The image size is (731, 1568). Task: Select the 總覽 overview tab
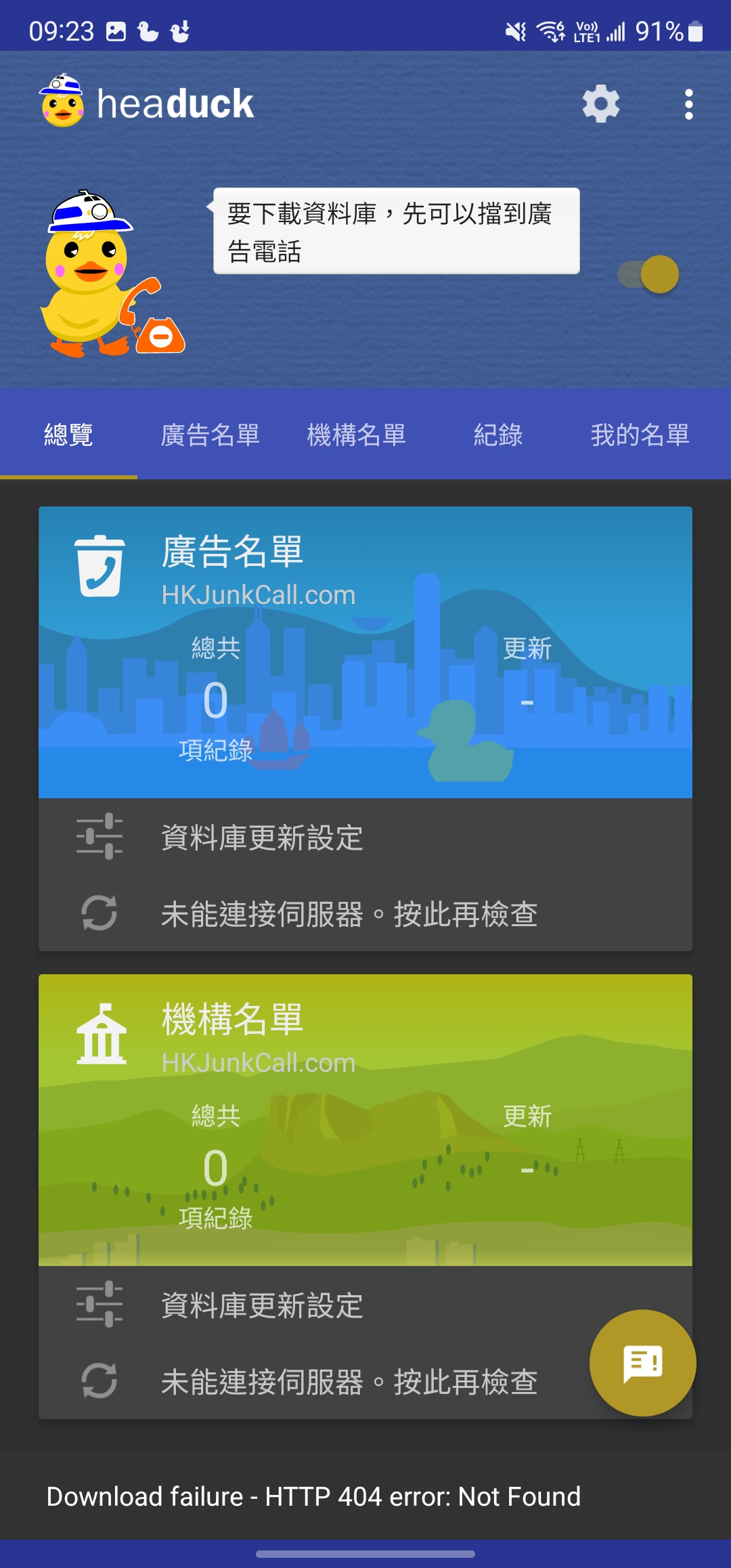(x=68, y=435)
